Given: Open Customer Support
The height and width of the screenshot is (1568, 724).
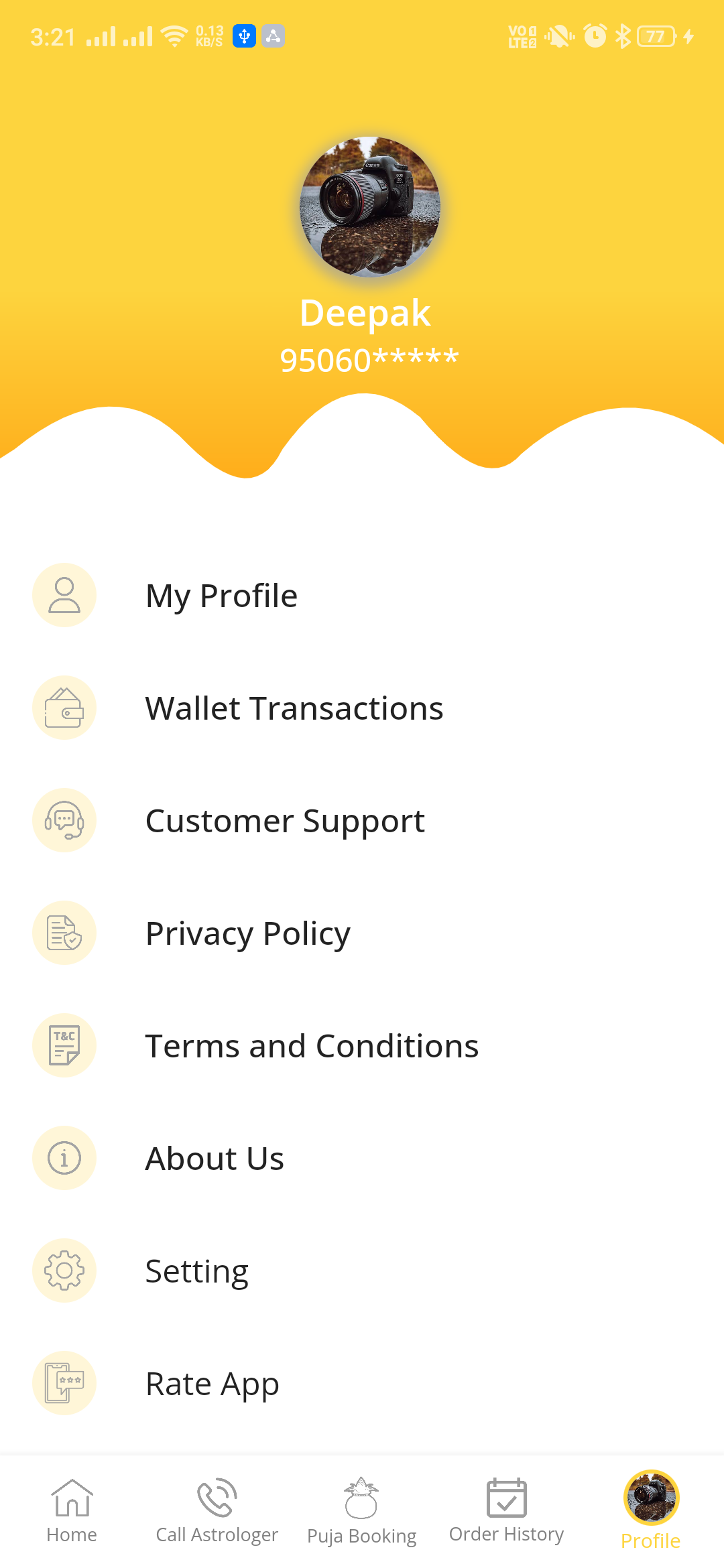Looking at the screenshot, I should (285, 821).
